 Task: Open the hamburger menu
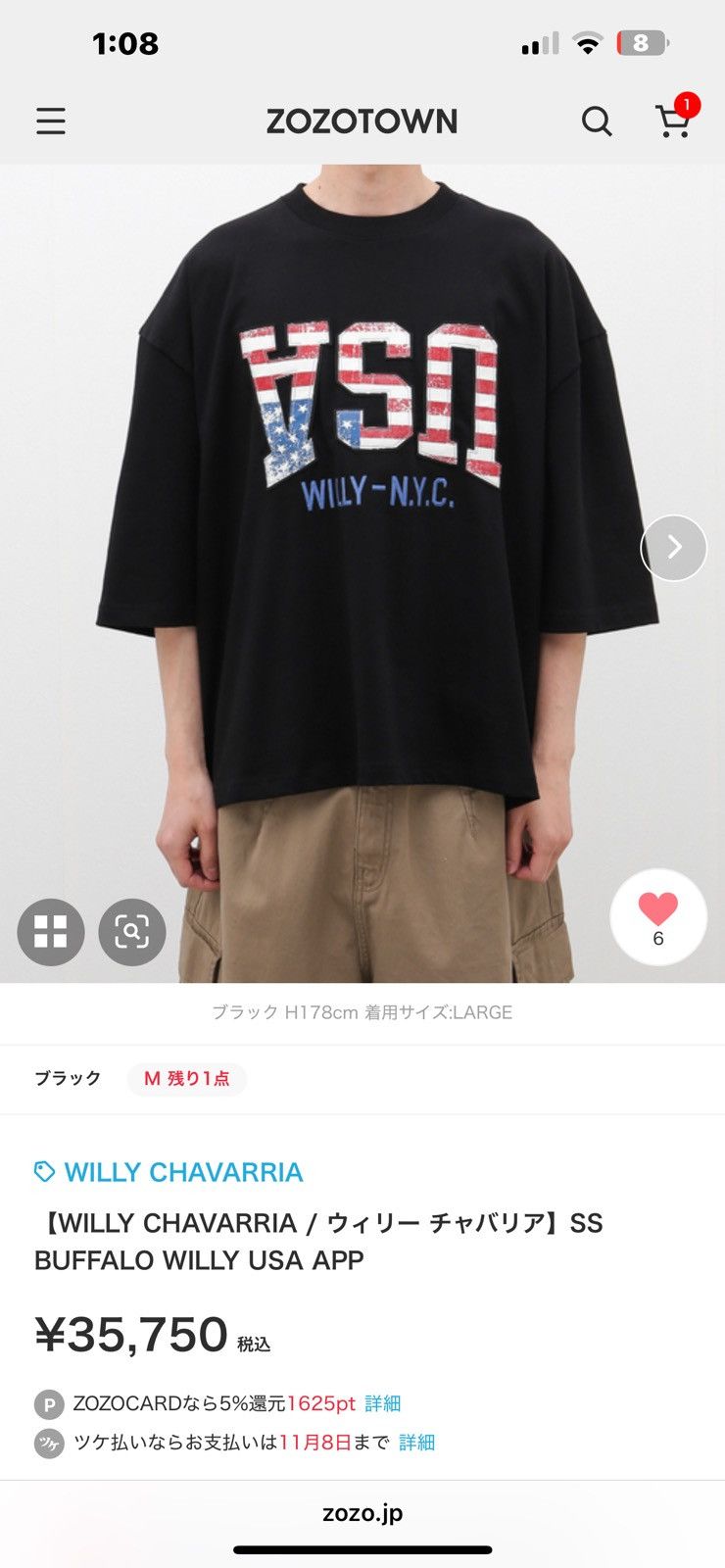(x=51, y=122)
